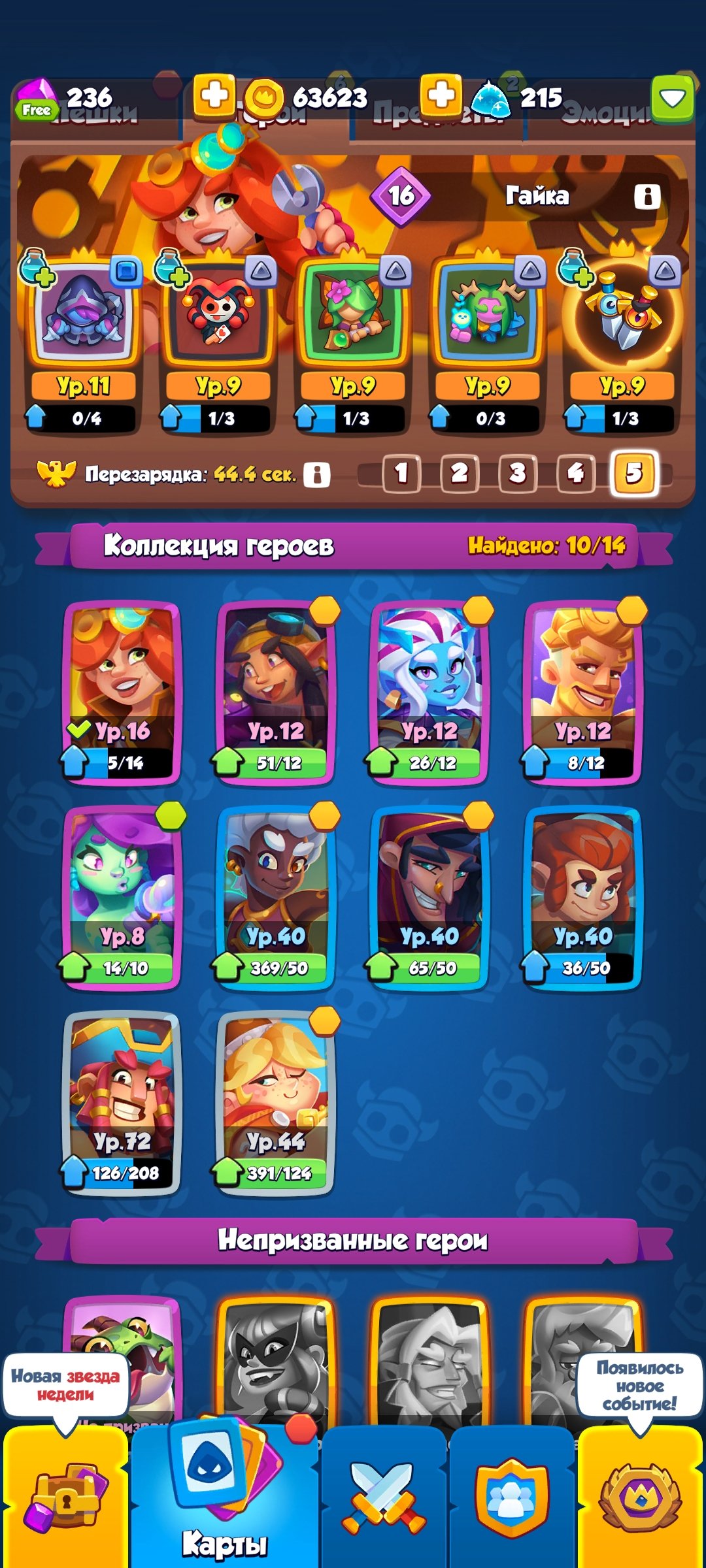Select deck slot 3
Screen dimensions: 706x1568
click(517, 473)
